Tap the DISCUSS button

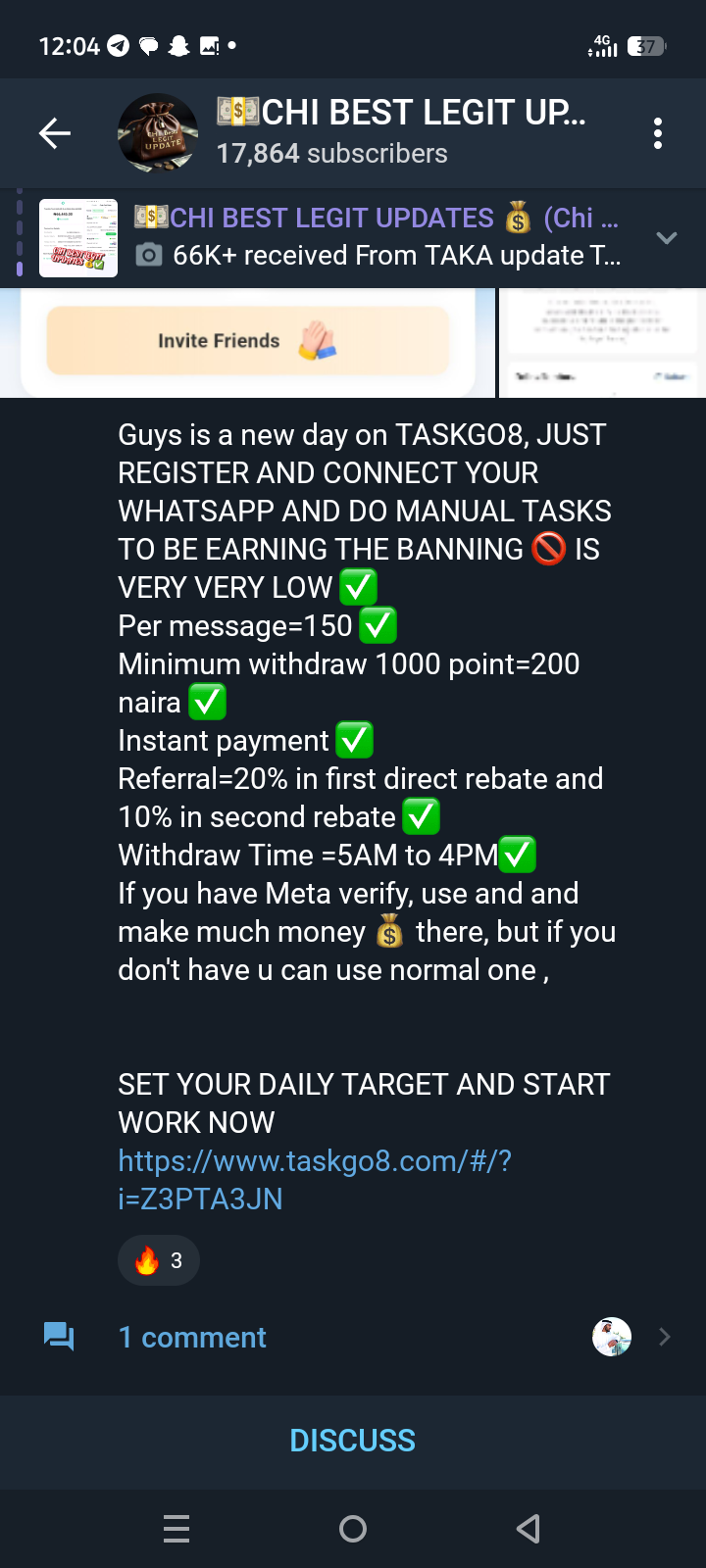click(x=353, y=1441)
